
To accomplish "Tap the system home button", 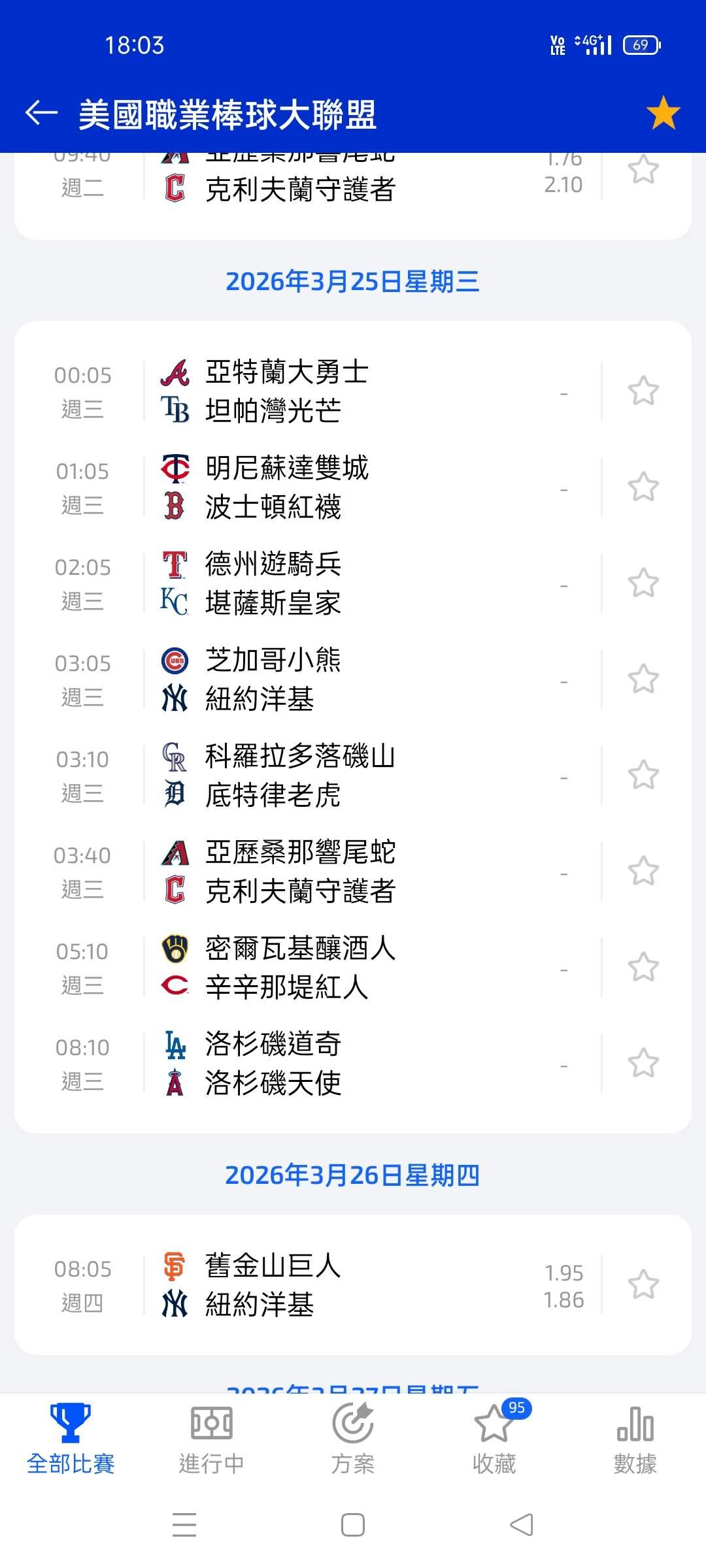I will tap(353, 1526).
